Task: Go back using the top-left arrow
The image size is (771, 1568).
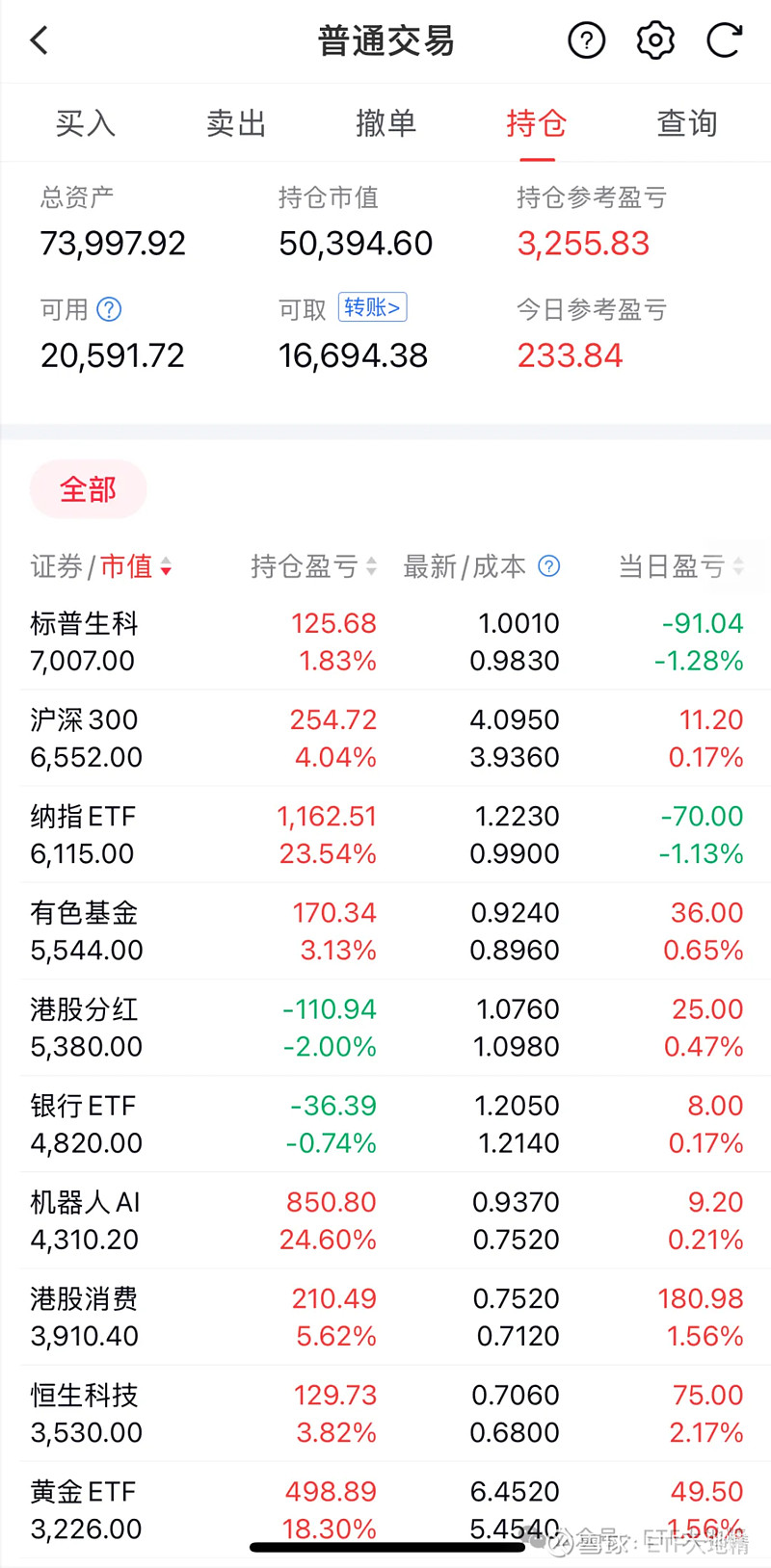Action: pos(40,40)
